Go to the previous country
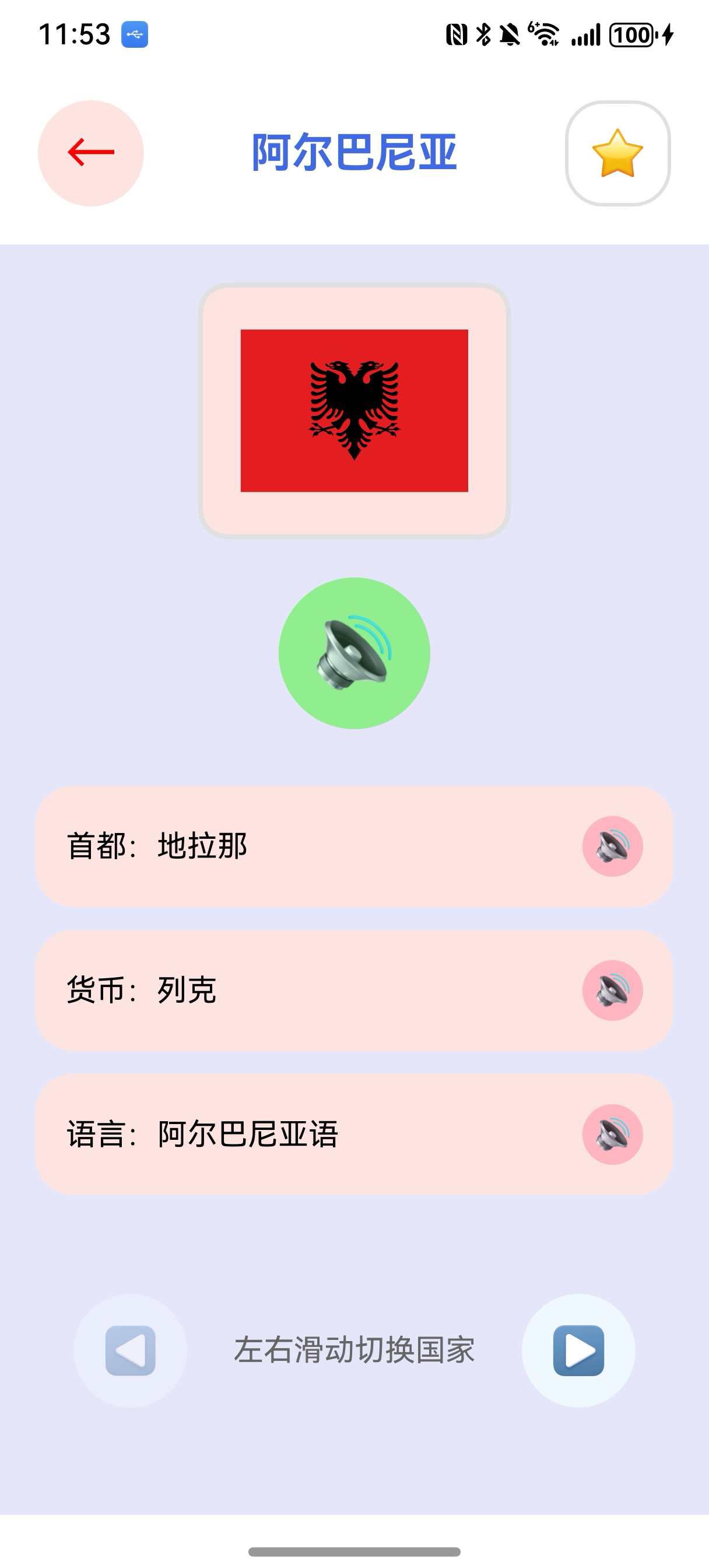Screen dimensions: 709x1568 [x=130, y=1349]
